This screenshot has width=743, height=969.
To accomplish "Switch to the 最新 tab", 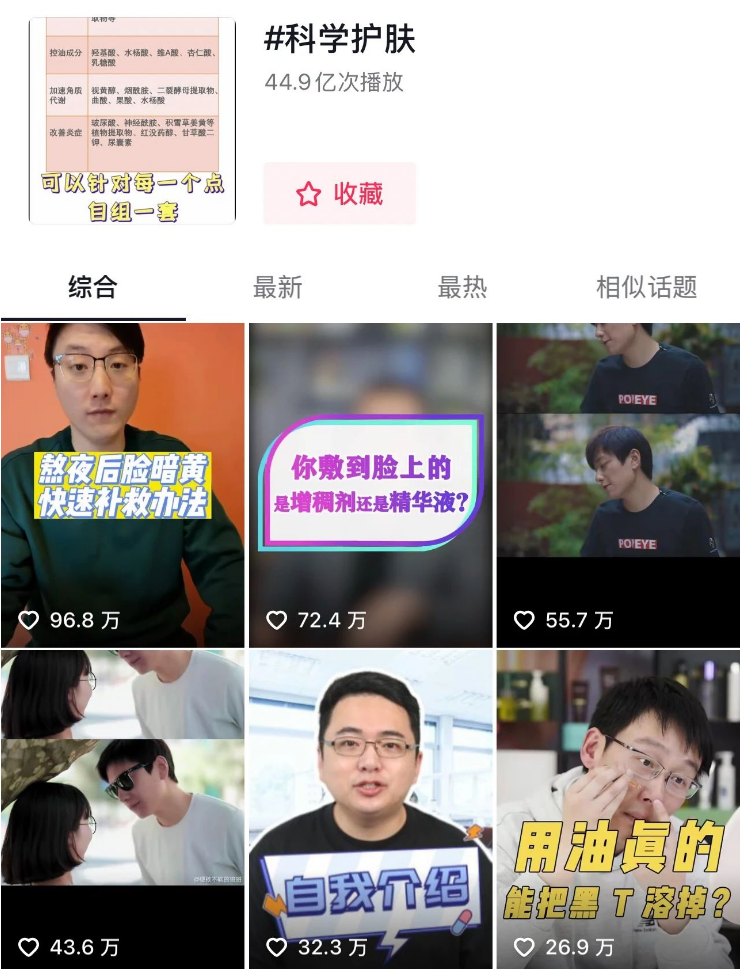I will tap(277, 288).
